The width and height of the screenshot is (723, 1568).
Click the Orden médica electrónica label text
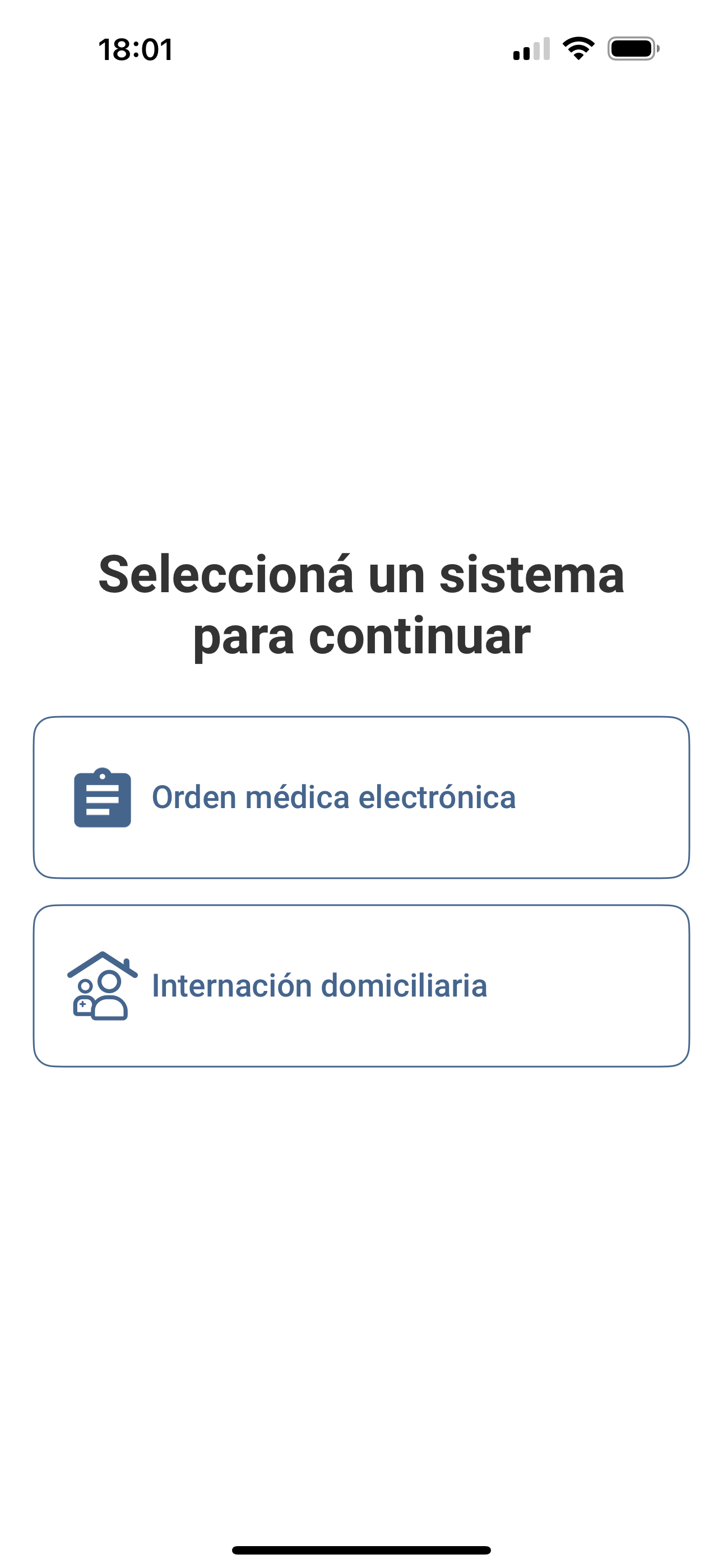coord(333,798)
